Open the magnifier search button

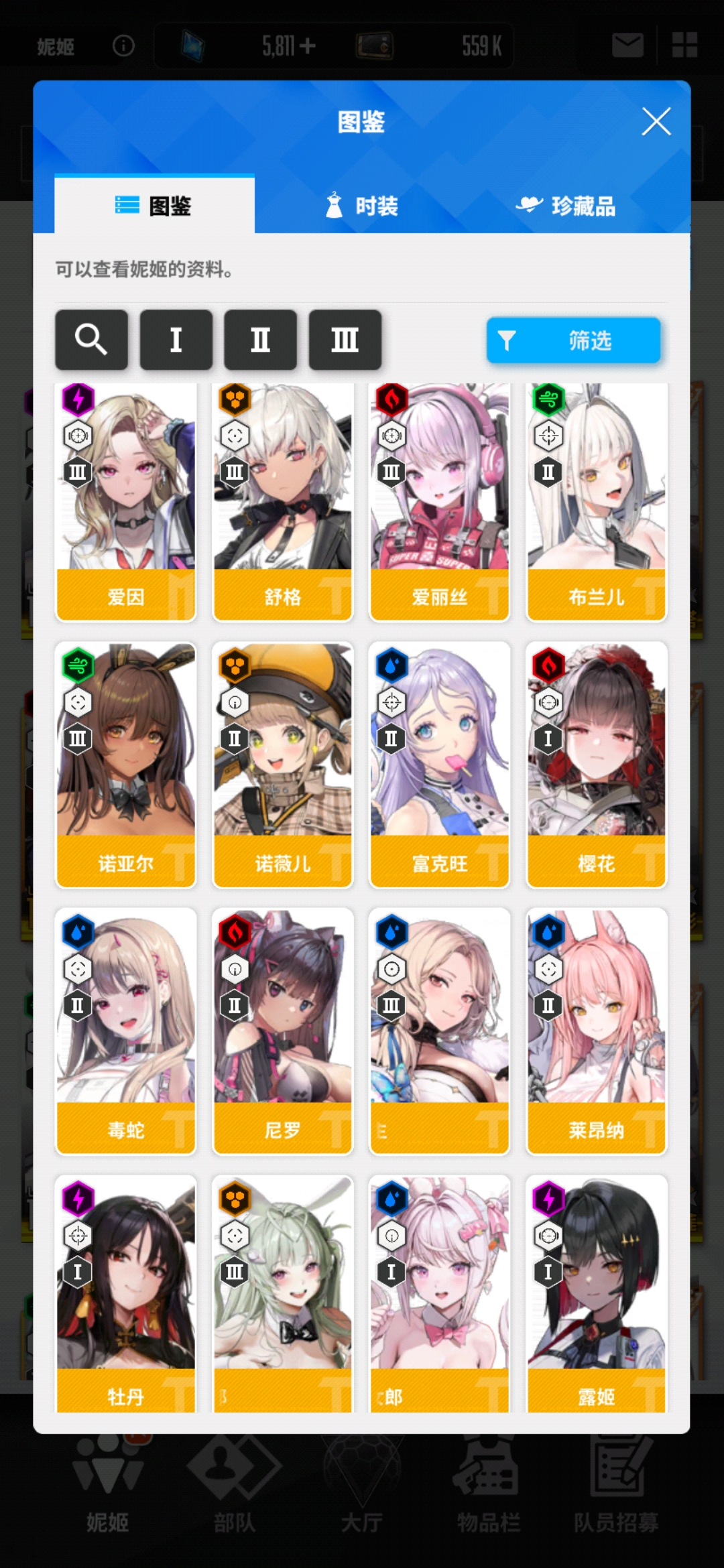click(x=91, y=340)
